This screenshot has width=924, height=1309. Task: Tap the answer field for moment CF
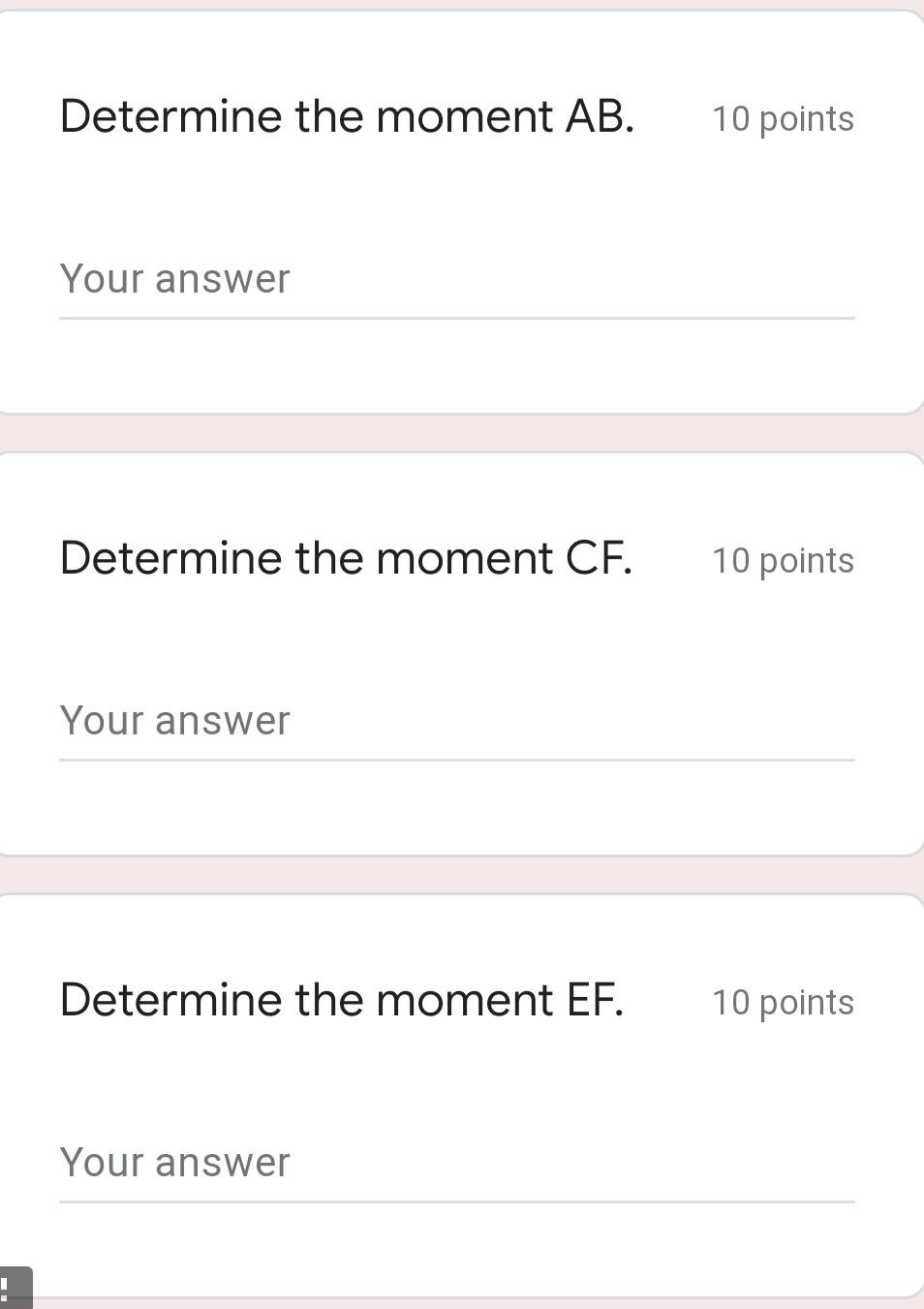(455, 722)
